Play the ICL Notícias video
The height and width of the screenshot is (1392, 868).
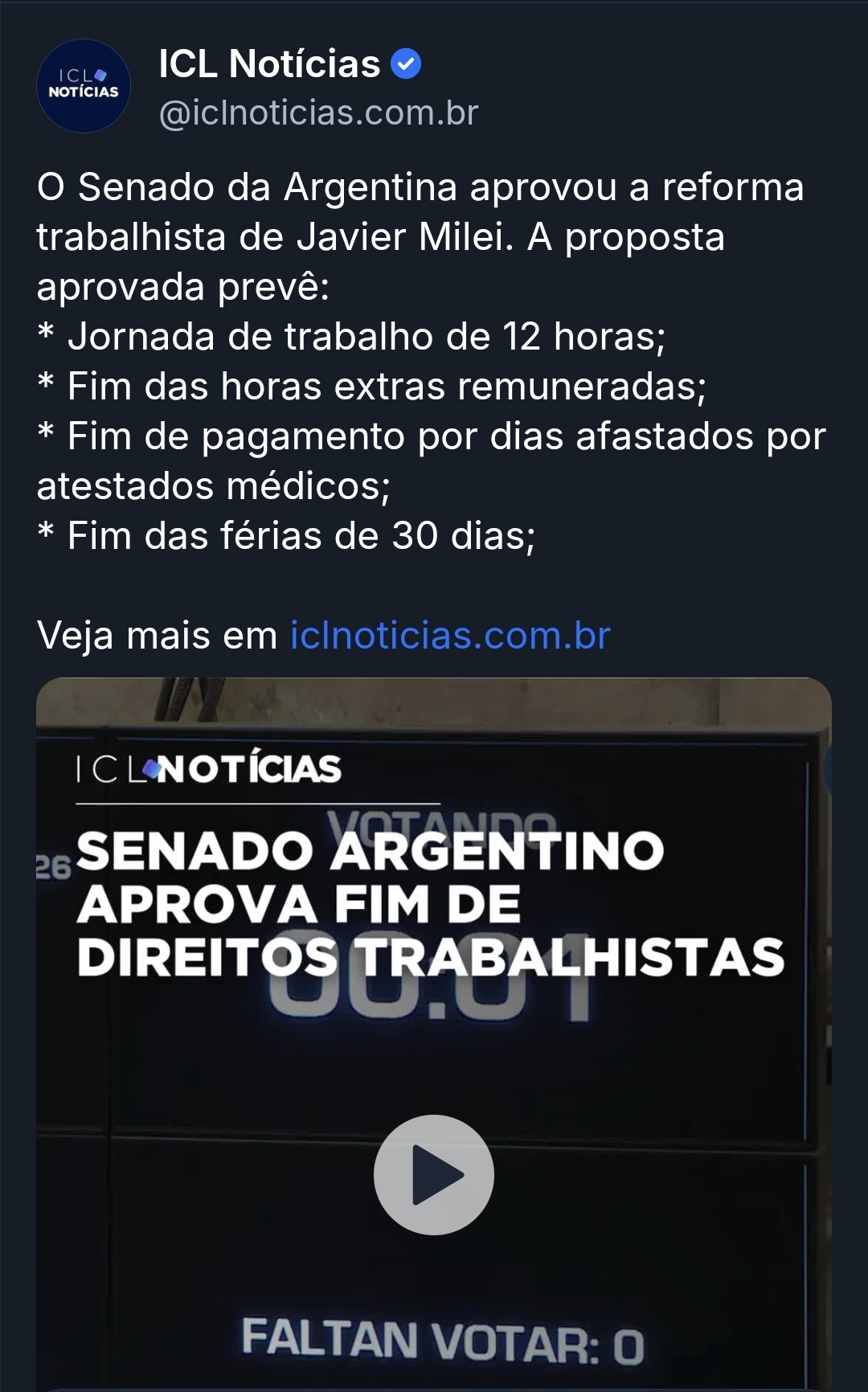pyautogui.click(x=434, y=1174)
